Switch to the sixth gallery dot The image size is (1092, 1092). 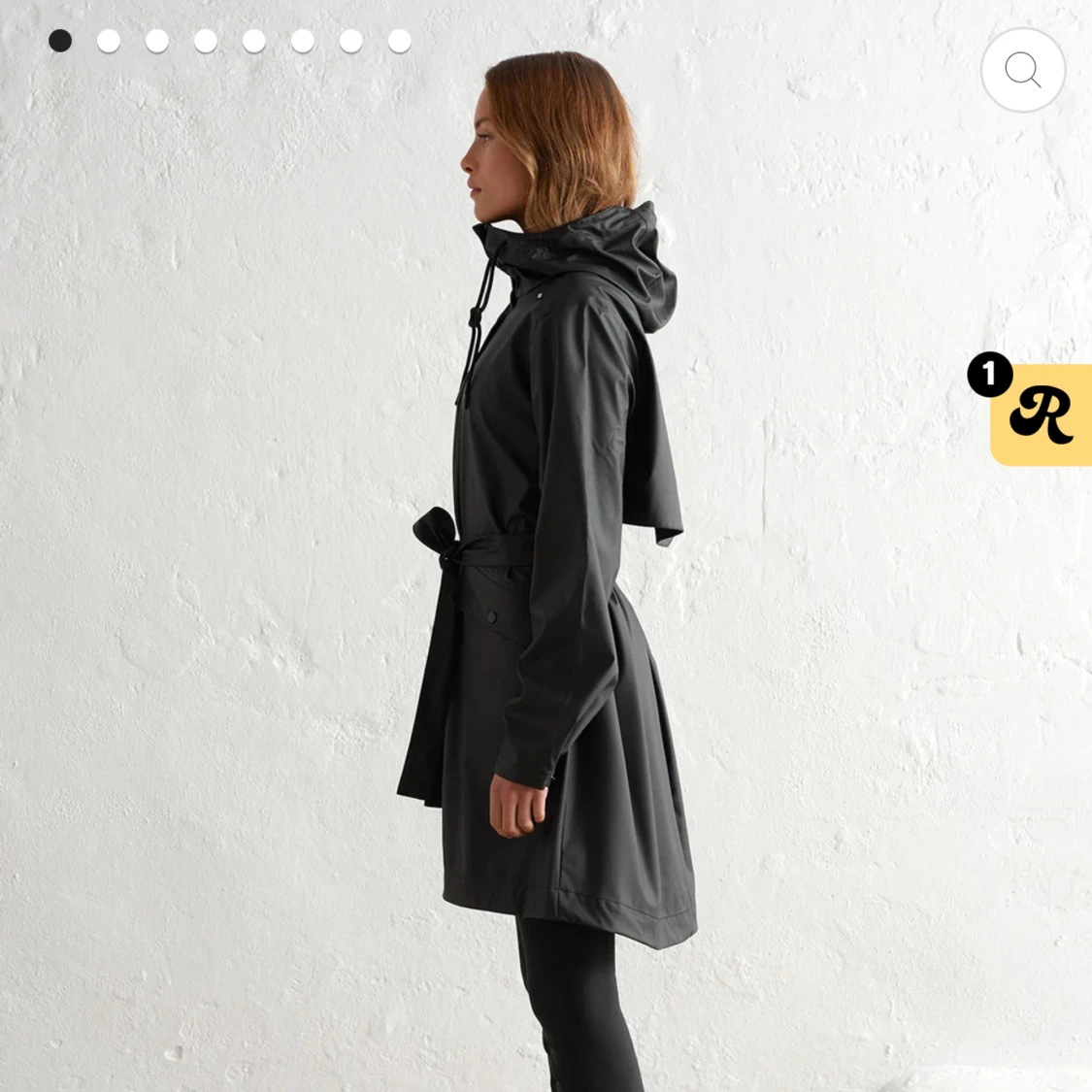(x=303, y=41)
